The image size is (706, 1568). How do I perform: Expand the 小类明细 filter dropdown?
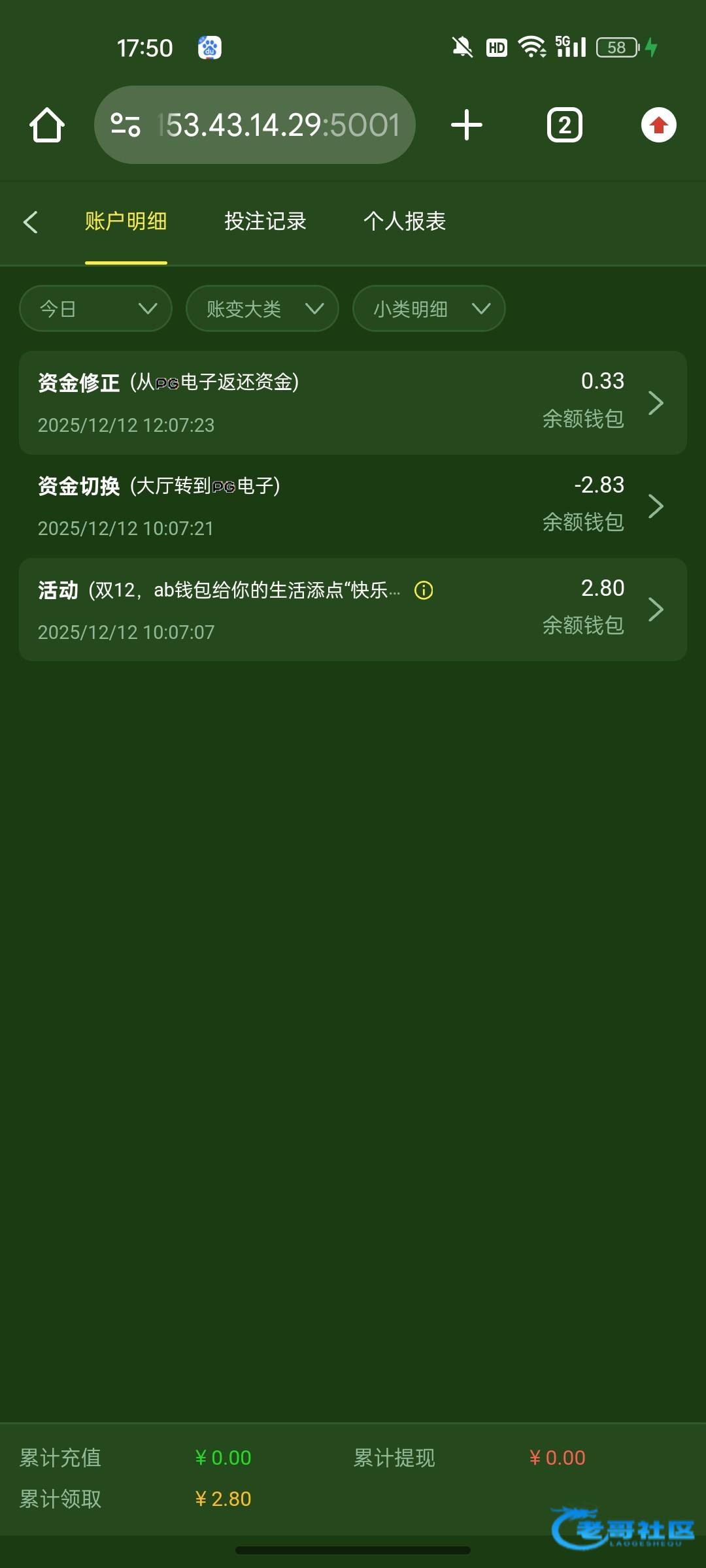tap(429, 308)
